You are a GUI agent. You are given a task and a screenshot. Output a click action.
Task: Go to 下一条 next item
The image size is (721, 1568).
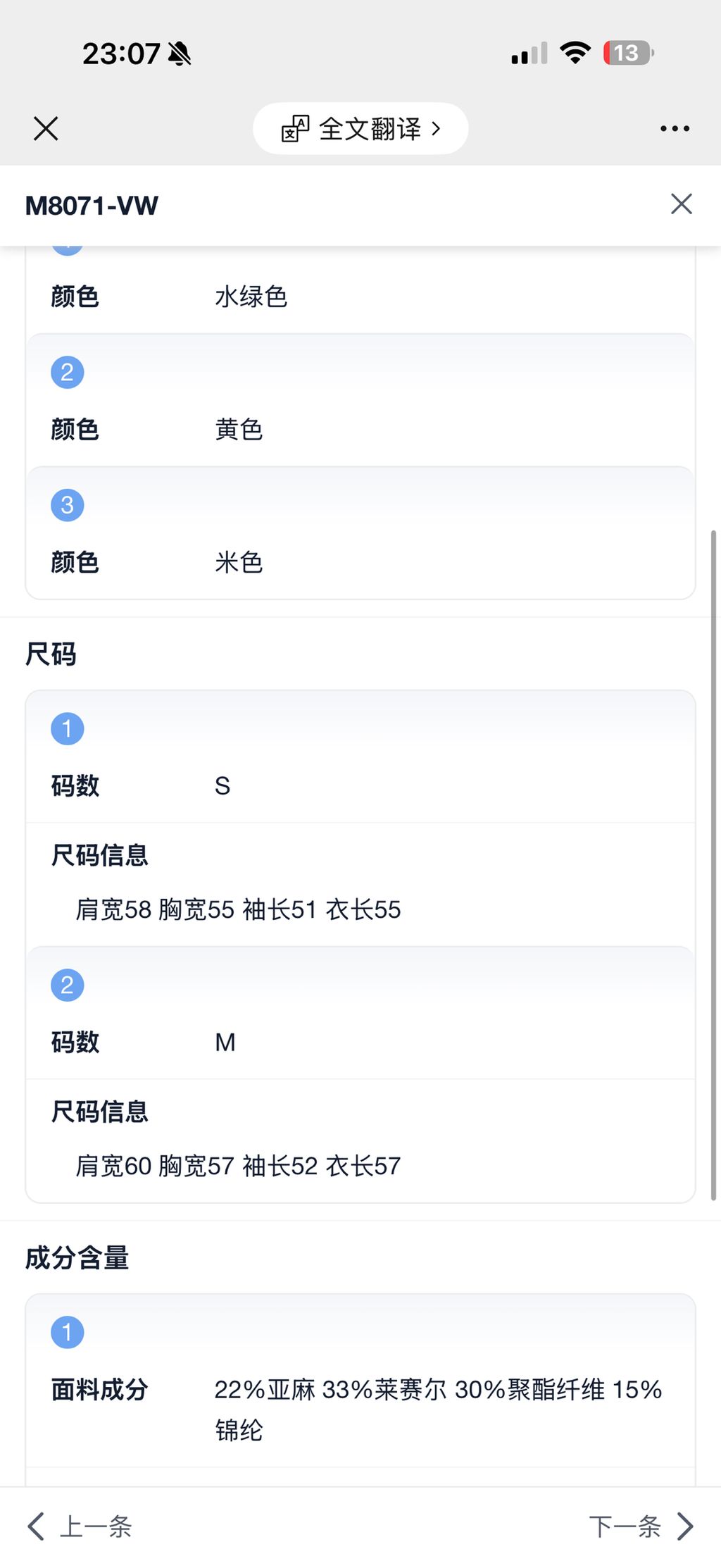tap(627, 1527)
